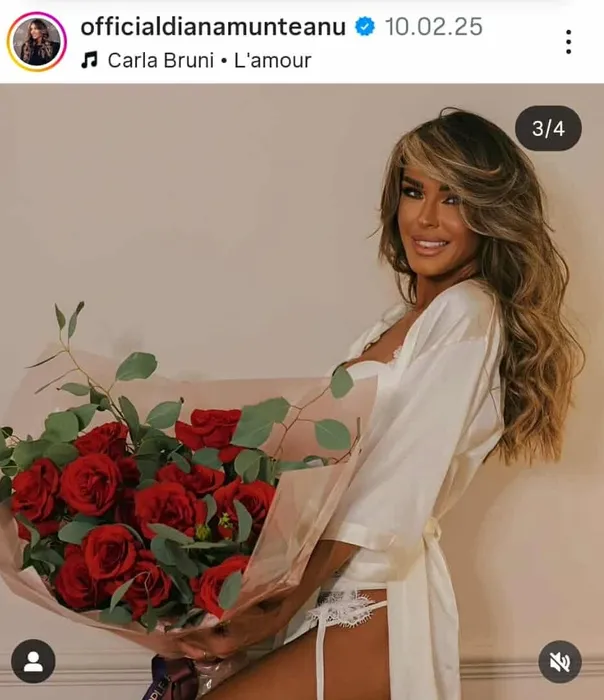This screenshot has width=604, height=700.
Task: Unmute the post's audio
Action: [x=560, y=661]
